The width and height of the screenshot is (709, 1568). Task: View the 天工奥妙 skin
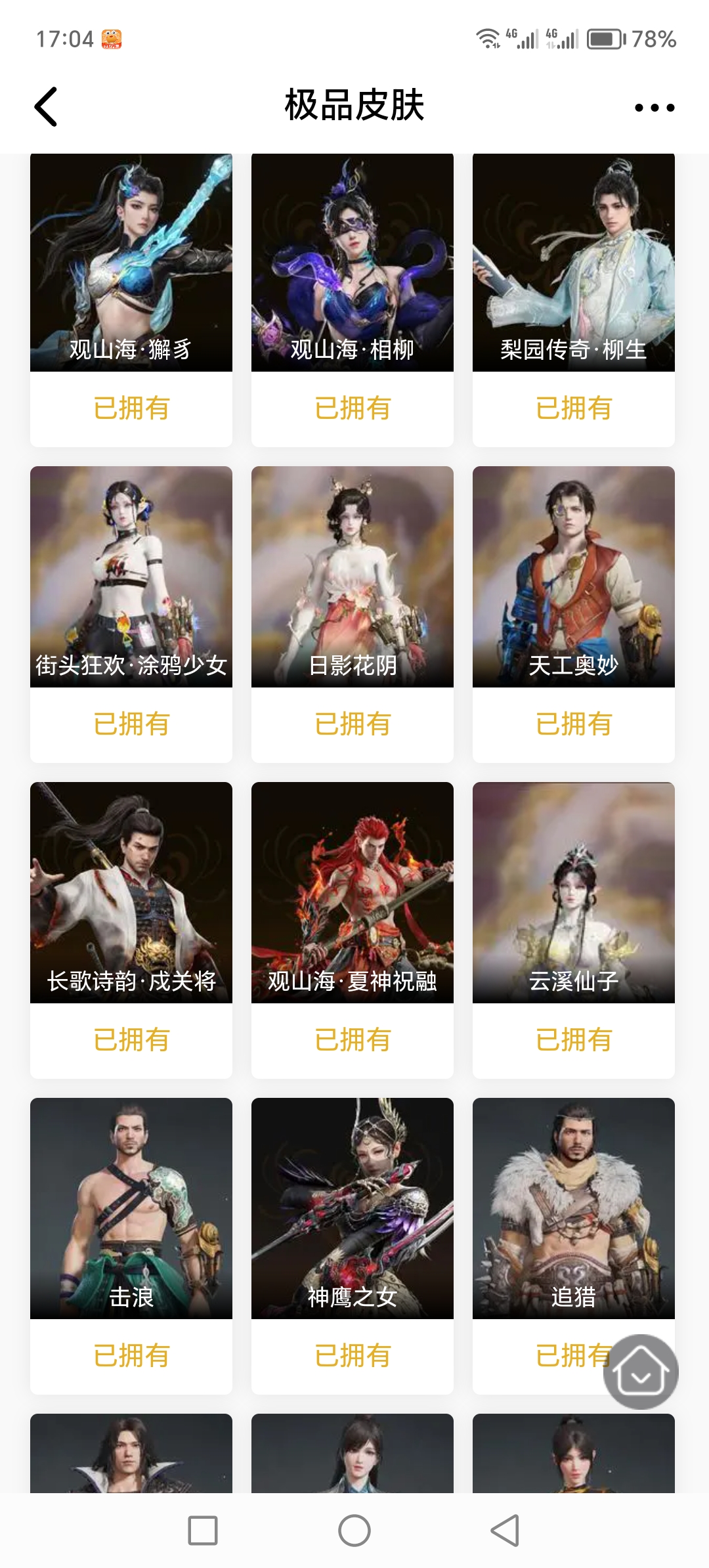point(574,577)
